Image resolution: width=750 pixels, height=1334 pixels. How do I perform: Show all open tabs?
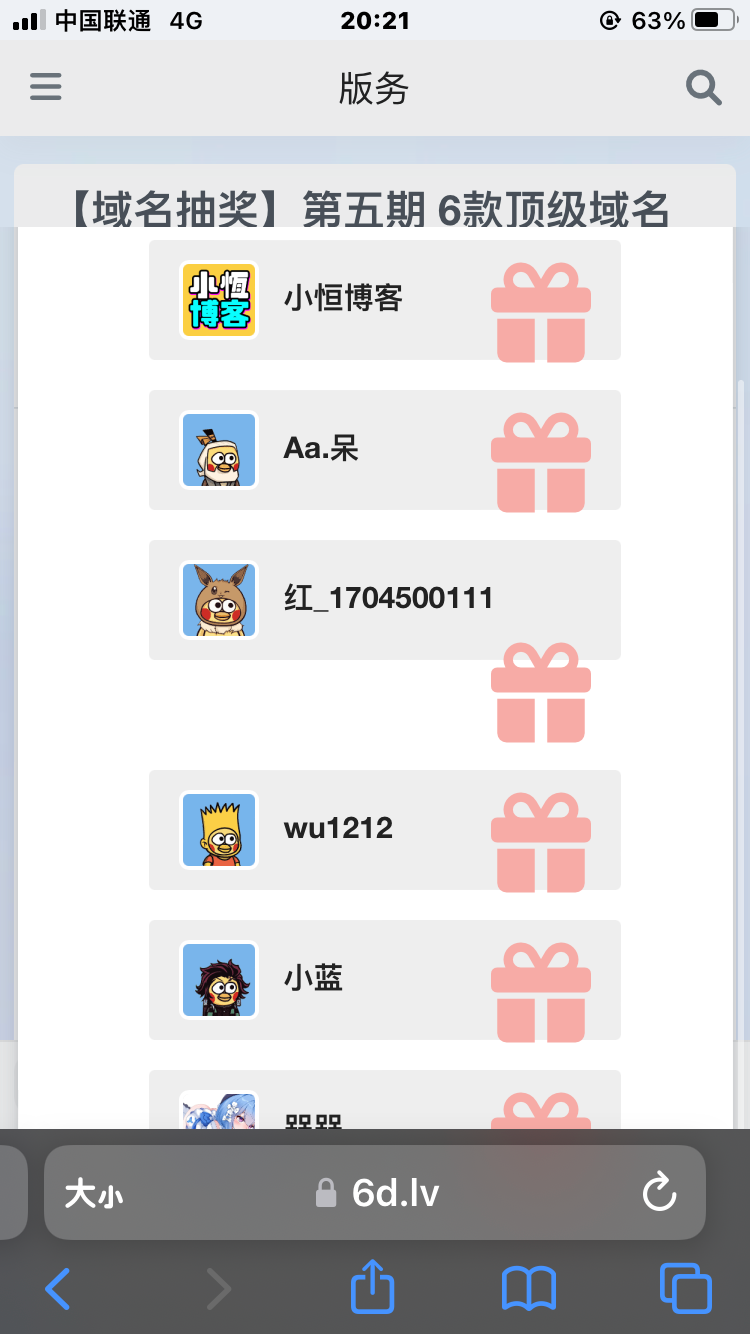click(x=686, y=1288)
